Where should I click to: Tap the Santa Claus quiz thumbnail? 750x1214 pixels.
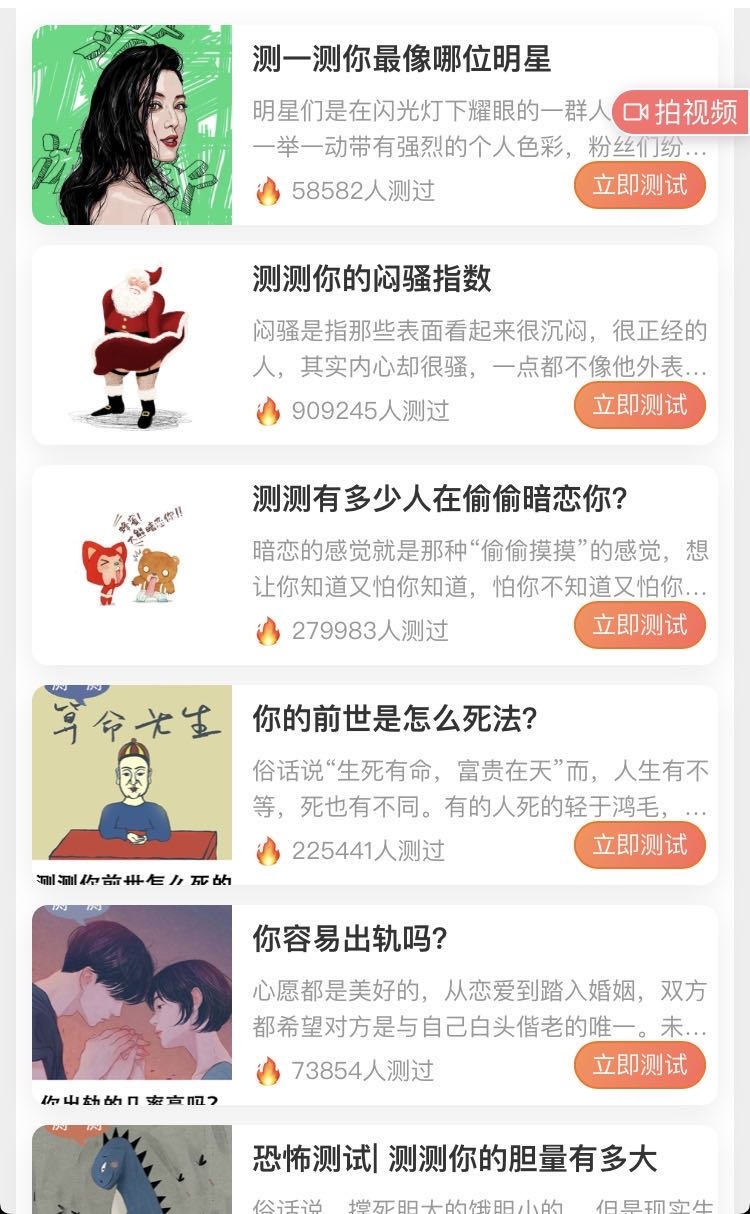coord(135,345)
